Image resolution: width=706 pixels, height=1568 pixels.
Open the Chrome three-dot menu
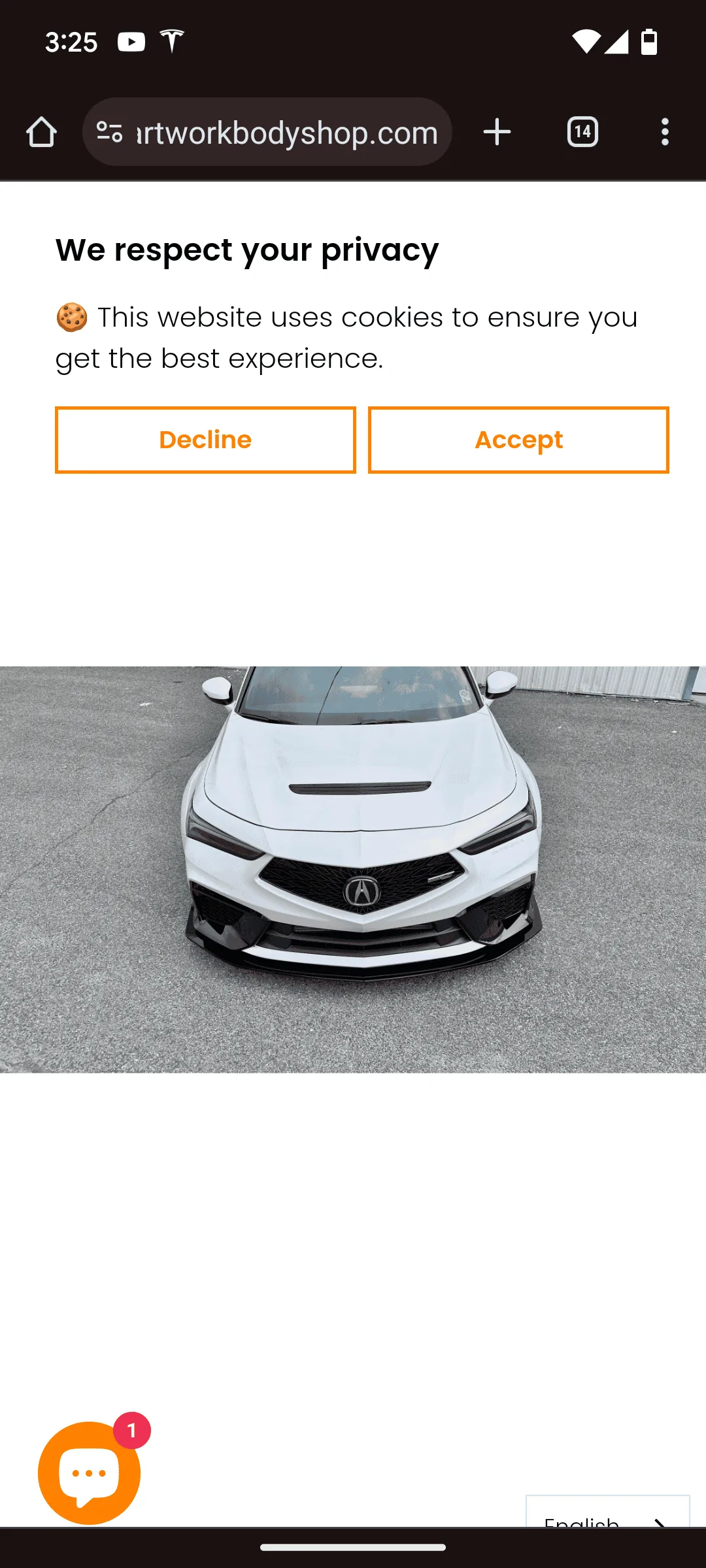[665, 131]
